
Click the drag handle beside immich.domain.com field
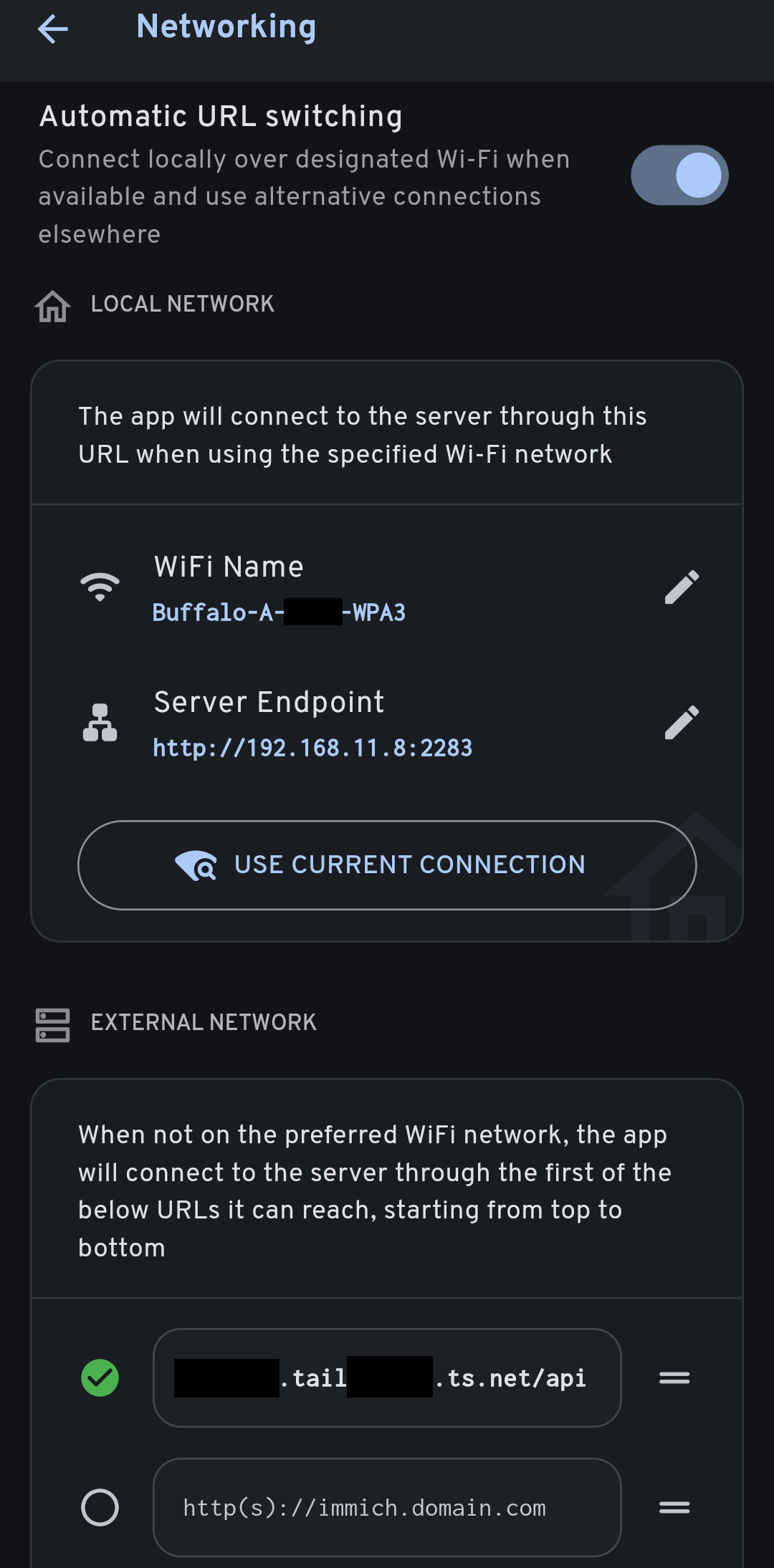(674, 1508)
